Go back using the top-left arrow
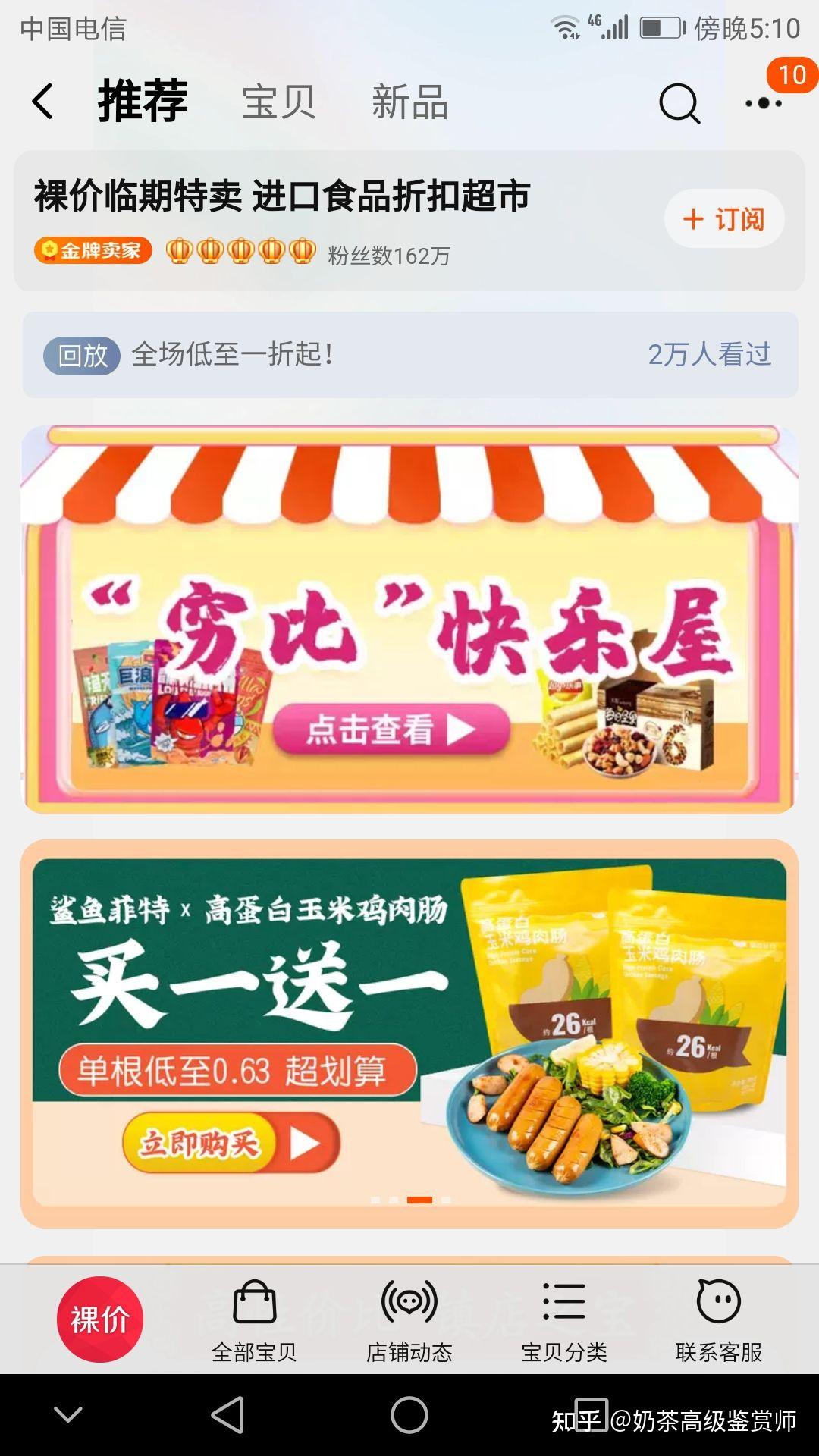 coord(42,102)
